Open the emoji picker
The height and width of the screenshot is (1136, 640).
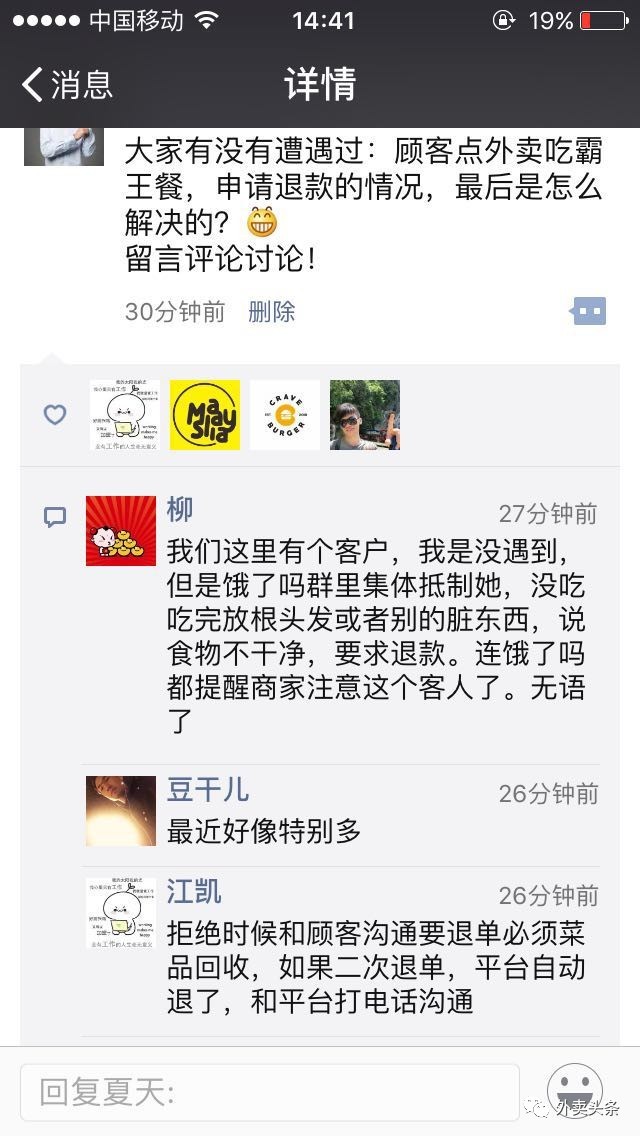pyautogui.click(x=575, y=1089)
